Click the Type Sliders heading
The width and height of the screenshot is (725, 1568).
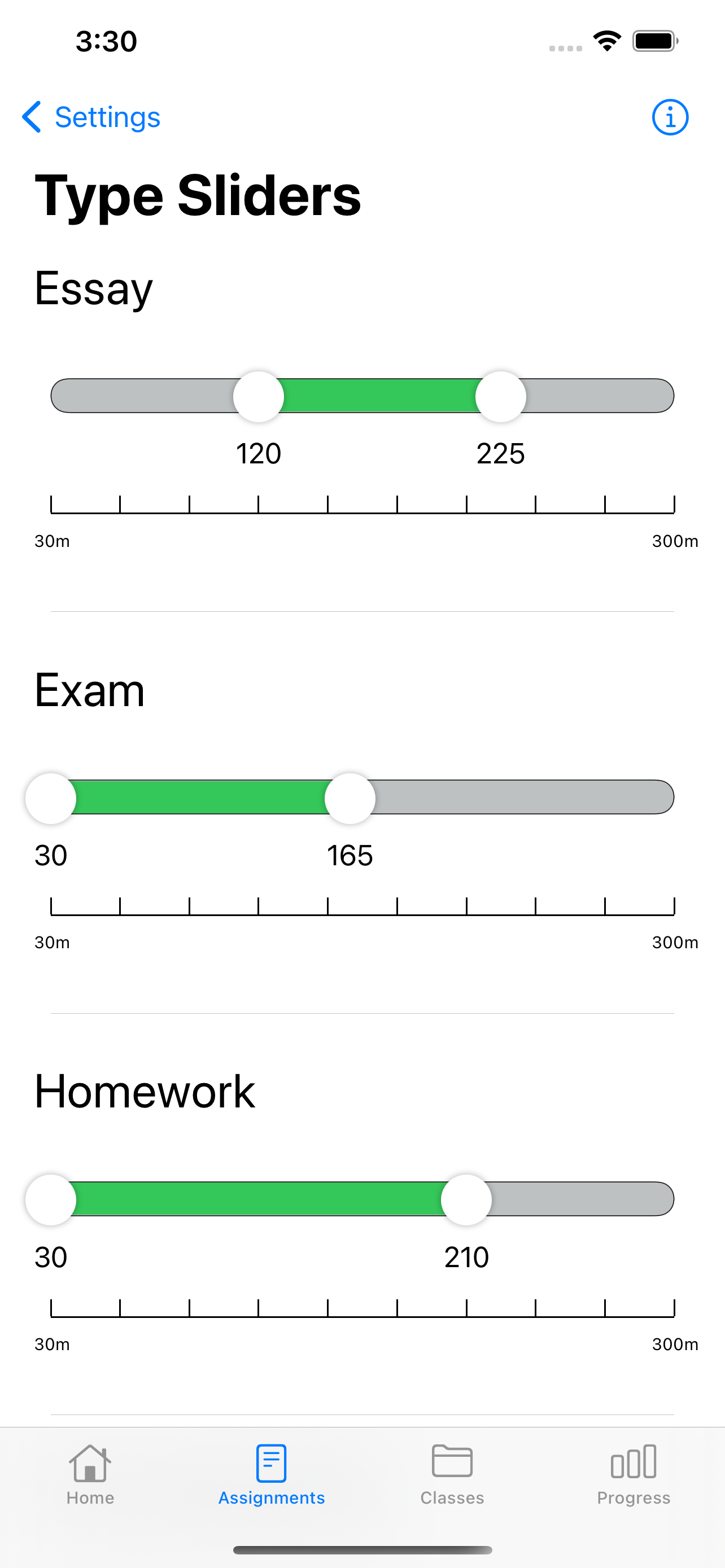click(198, 195)
